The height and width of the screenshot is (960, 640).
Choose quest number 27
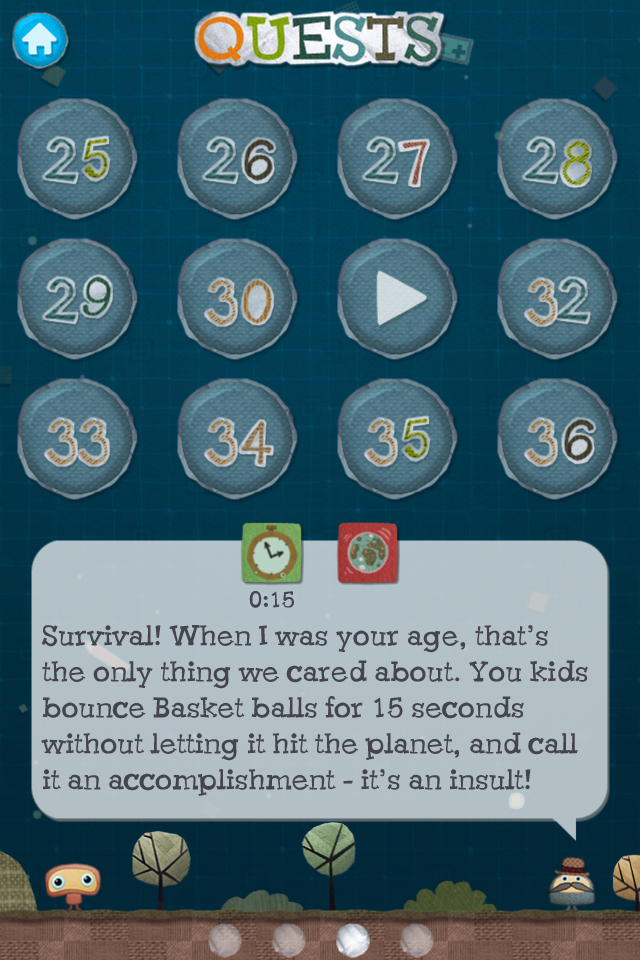pyautogui.click(x=397, y=159)
